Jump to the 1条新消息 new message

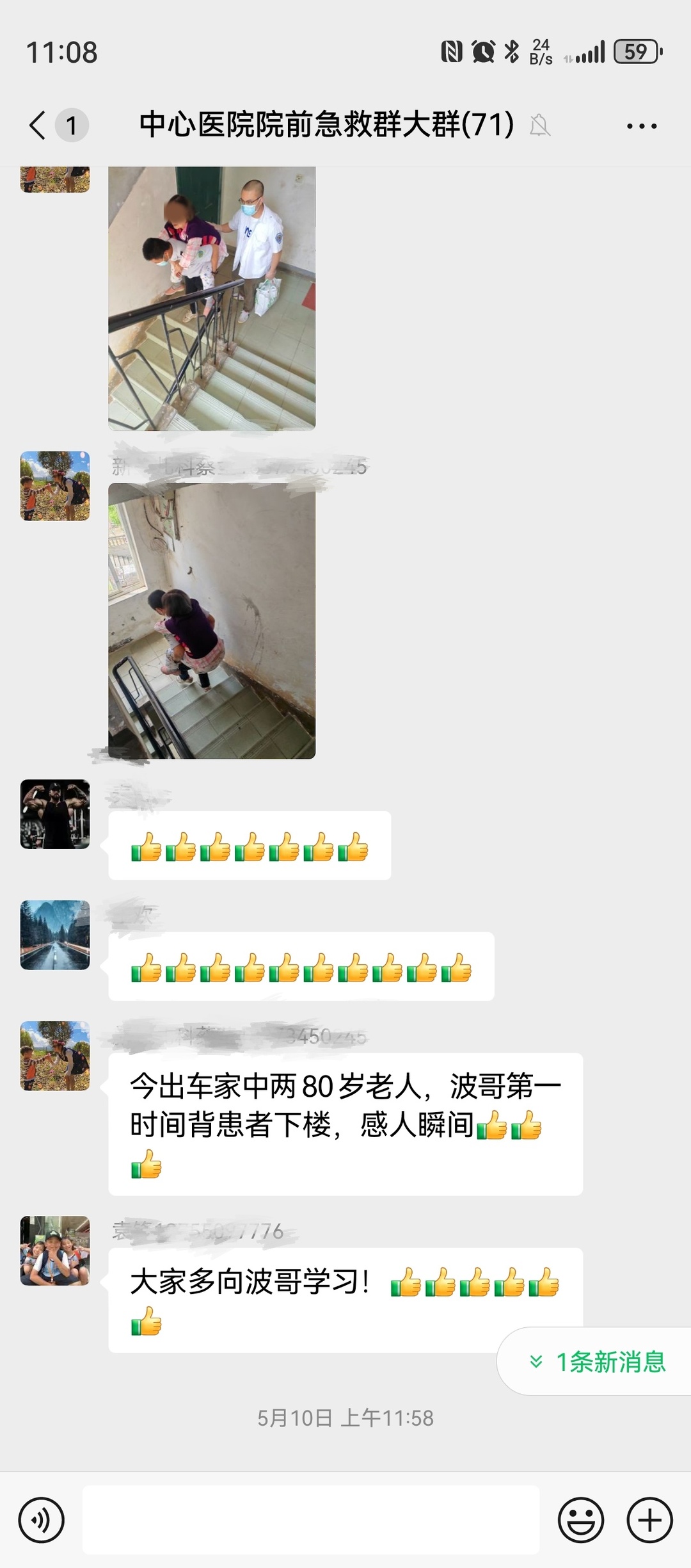click(x=599, y=1362)
